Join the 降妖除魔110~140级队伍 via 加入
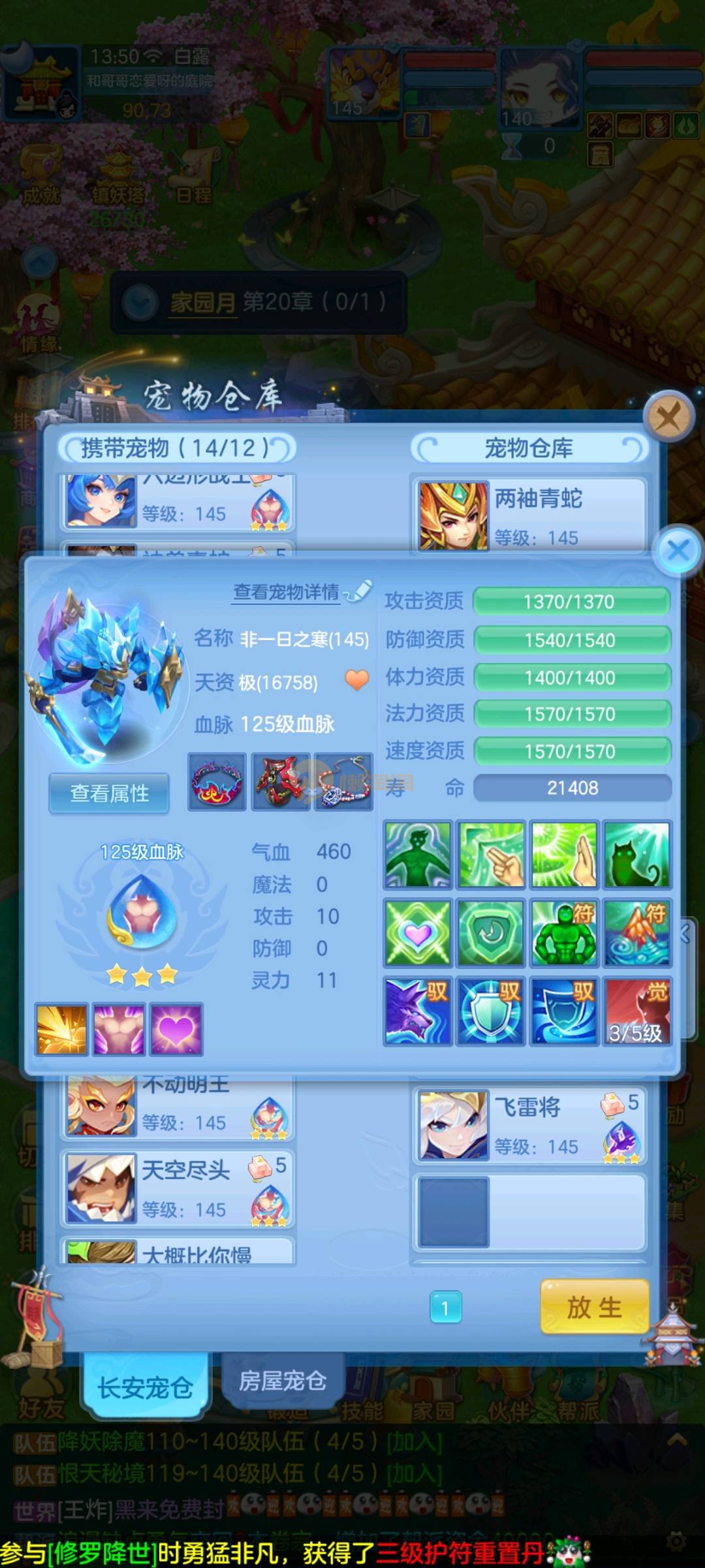Image resolution: width=705 pixels, height=1568 pixels. [x=414, y=1442]
